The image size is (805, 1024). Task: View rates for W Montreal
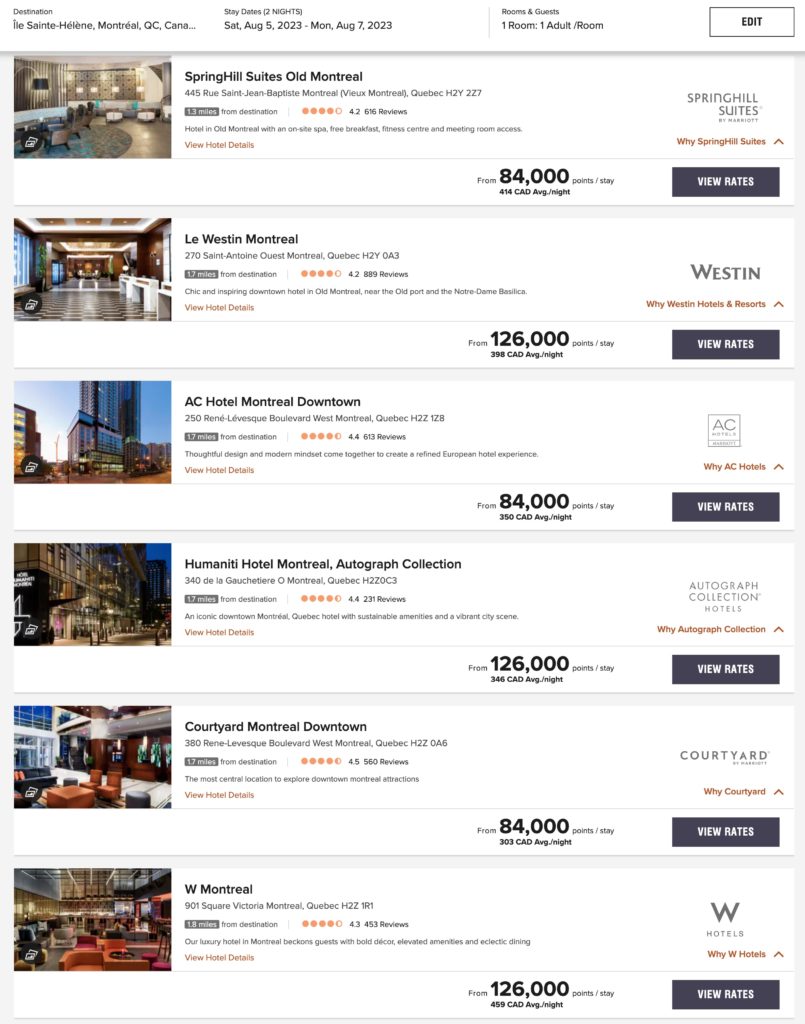[x=725, y=994]
